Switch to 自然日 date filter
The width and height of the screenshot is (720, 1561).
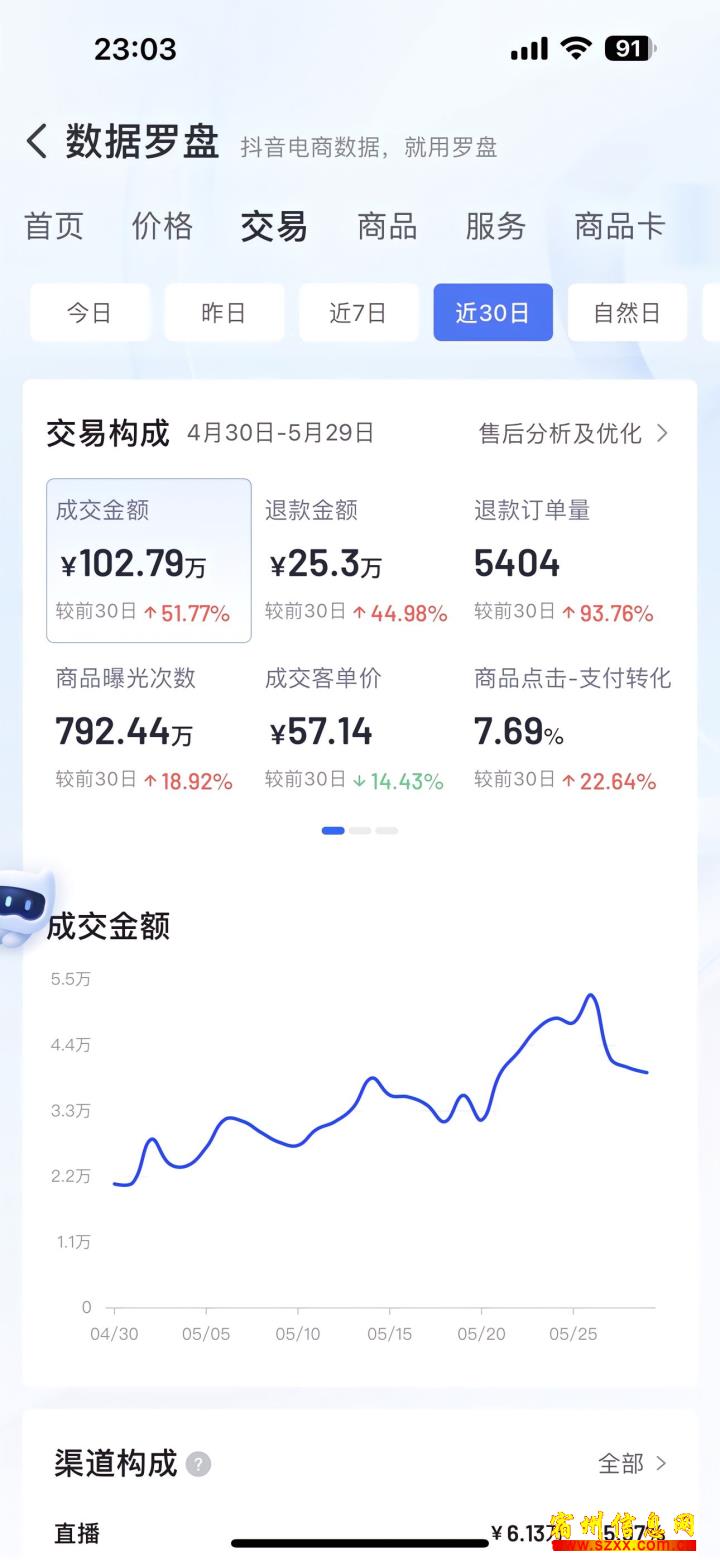(x=627, y=312)
